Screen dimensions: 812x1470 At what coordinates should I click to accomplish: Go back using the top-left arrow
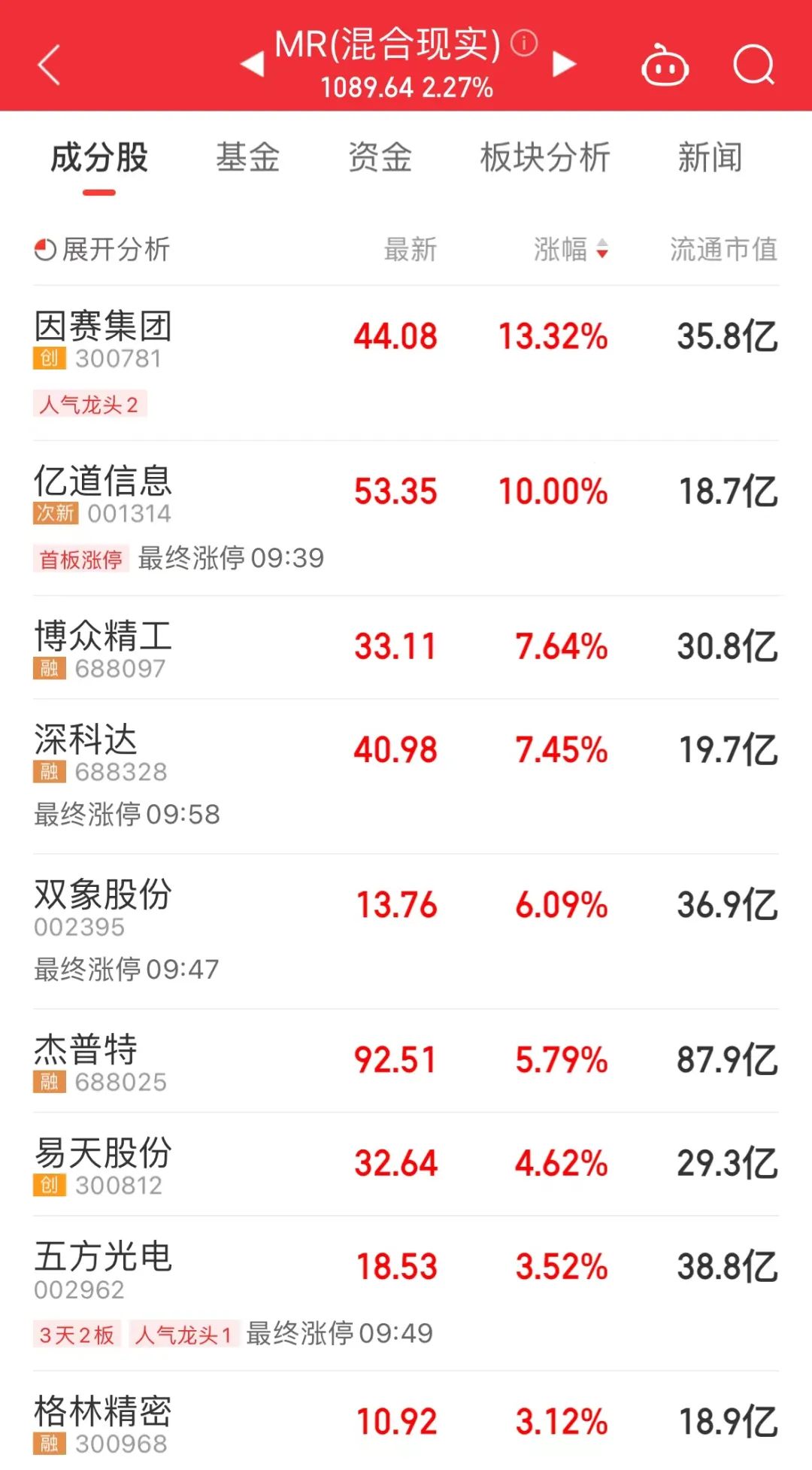click(49, 65)
